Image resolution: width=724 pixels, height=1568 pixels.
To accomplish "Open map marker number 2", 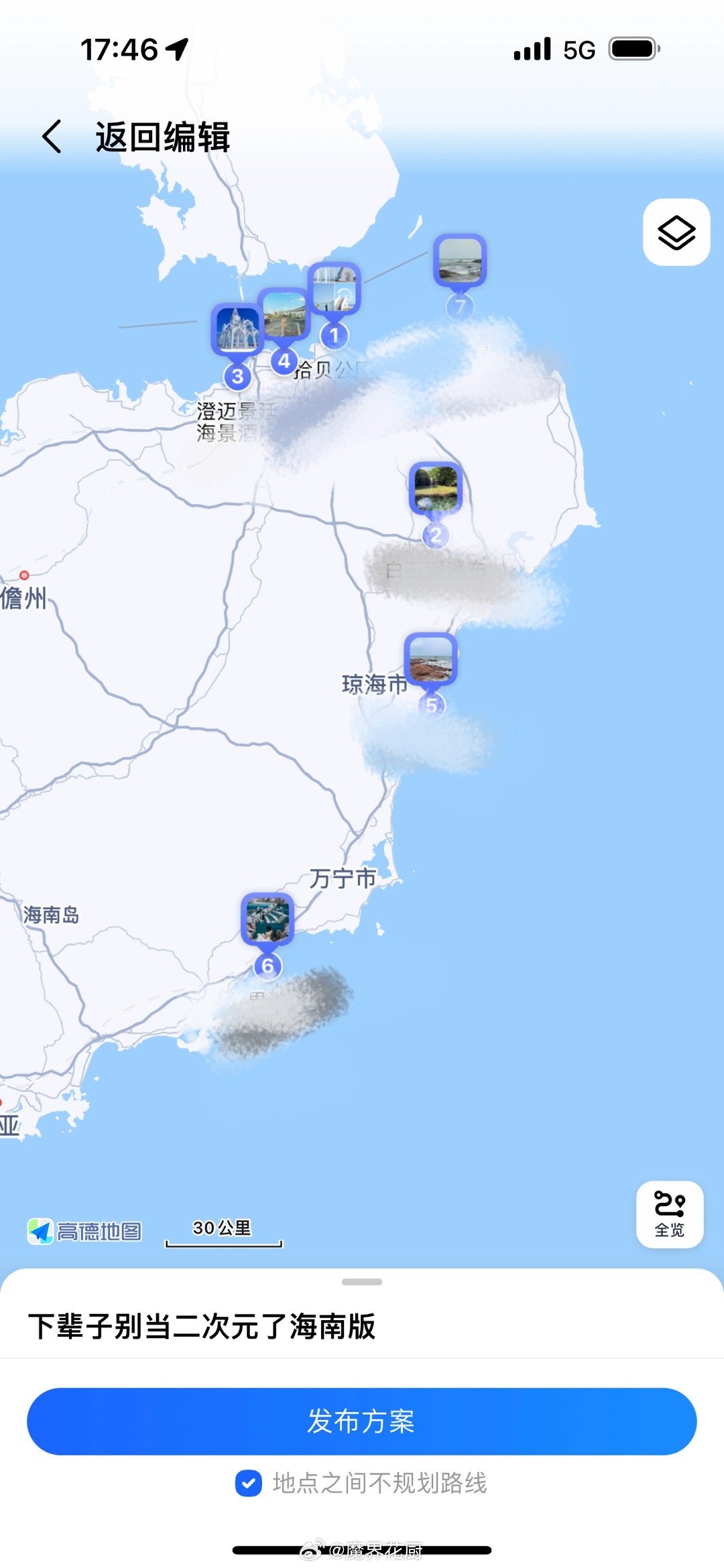I will click(436, 488).
